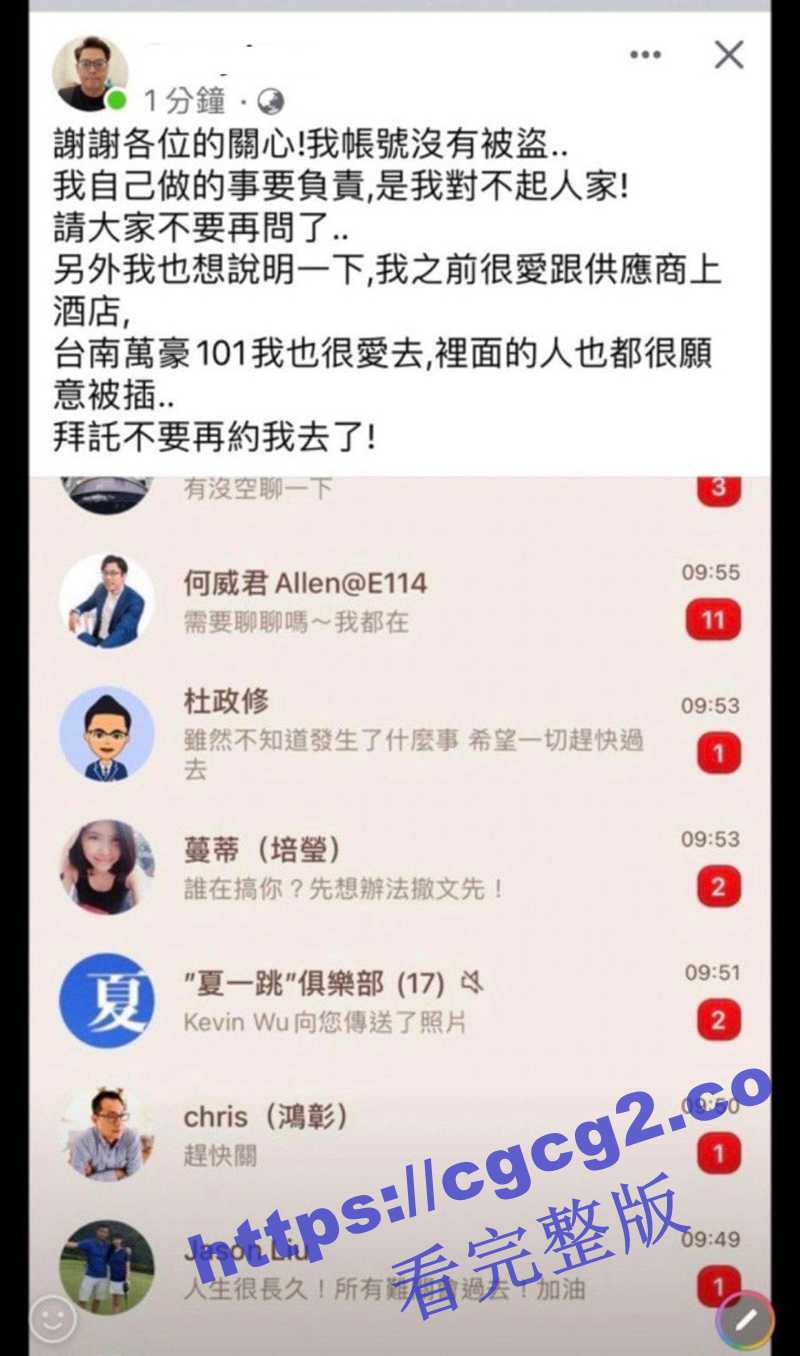Open the story's three-dot options menu
This screenshot has width=800, height=1356.
point(645,55)
